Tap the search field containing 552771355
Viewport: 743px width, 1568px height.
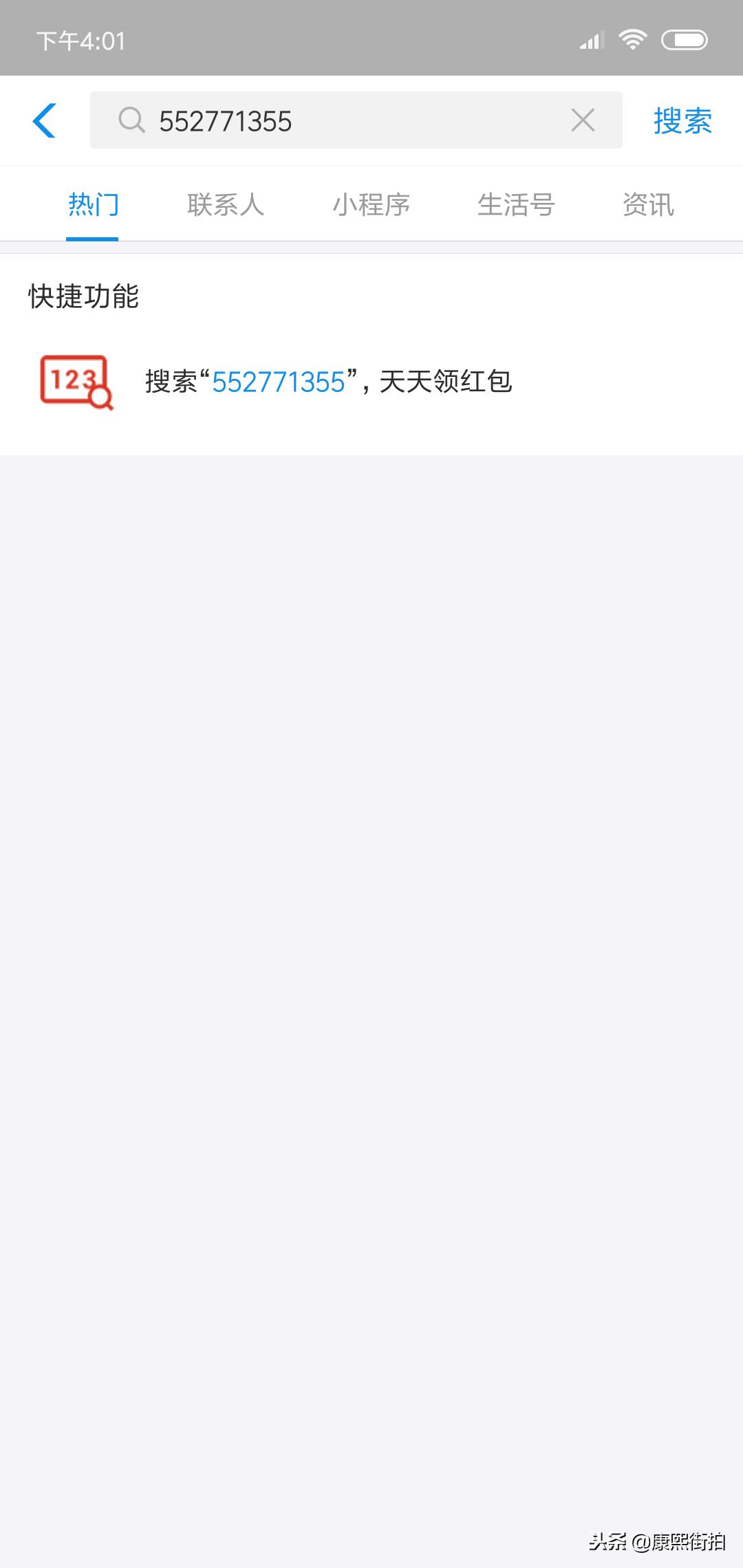344,121
